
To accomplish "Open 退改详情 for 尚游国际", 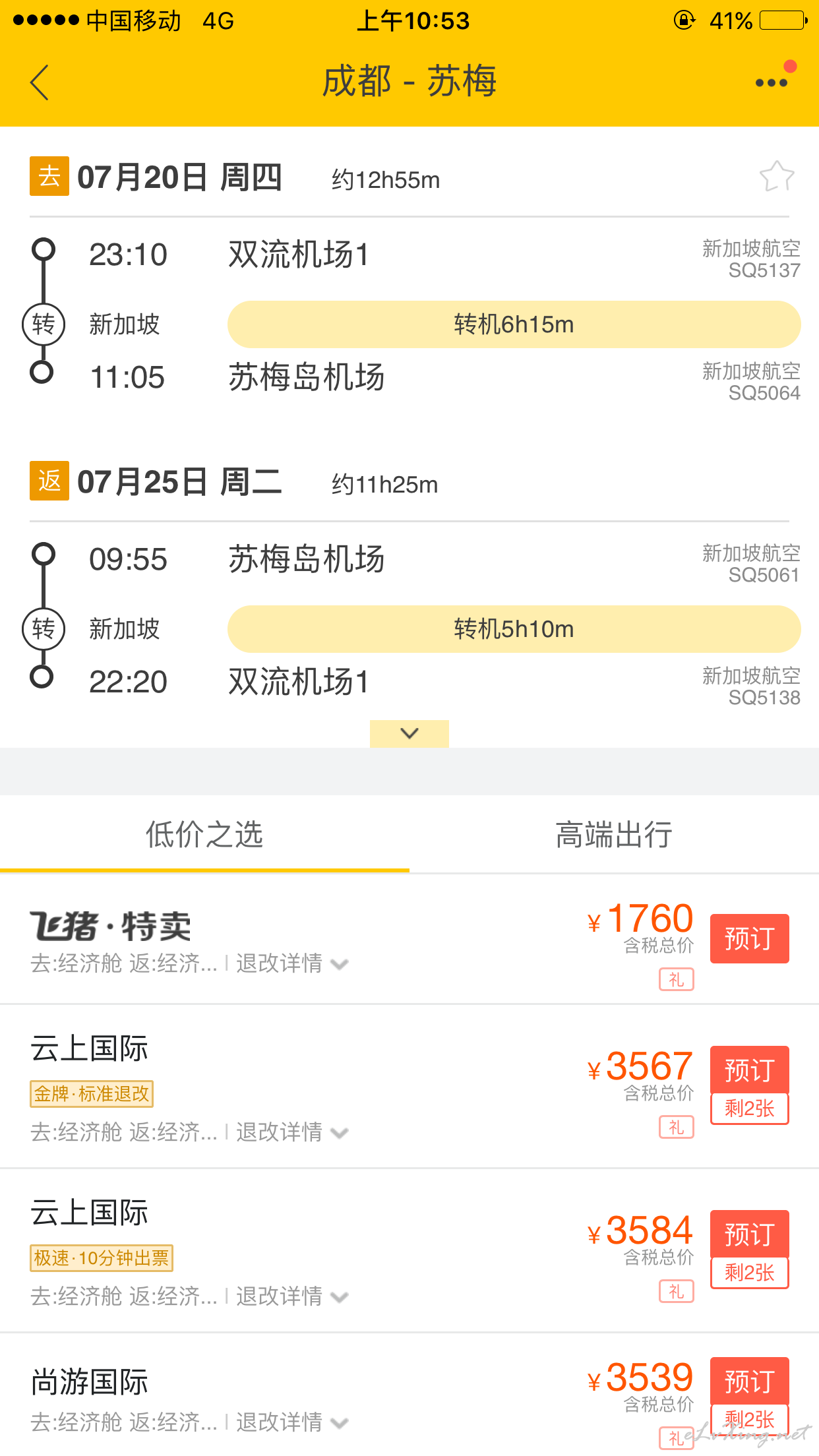I will coord(291,1422).
